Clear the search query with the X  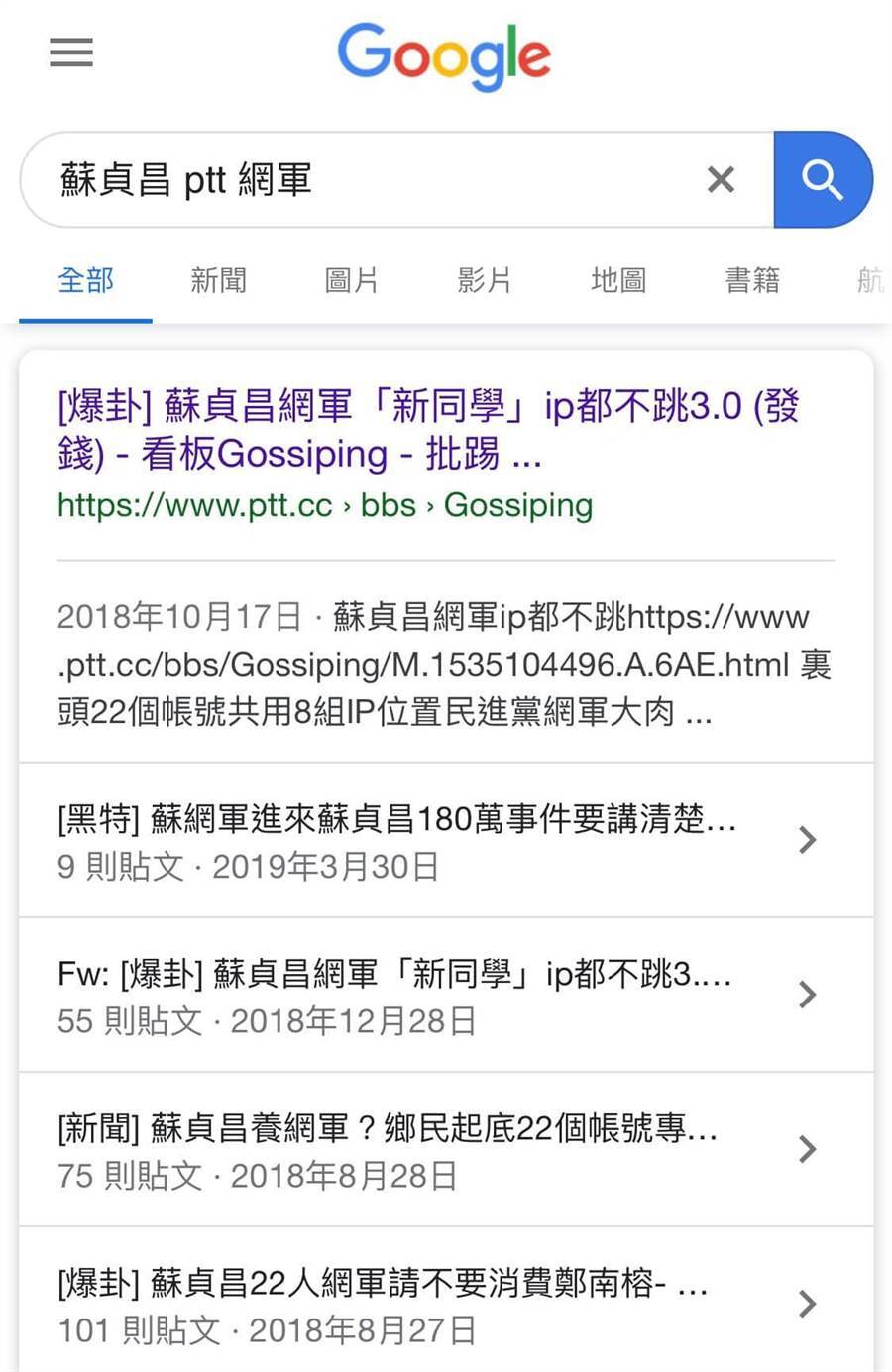click(x=721, y=179)
